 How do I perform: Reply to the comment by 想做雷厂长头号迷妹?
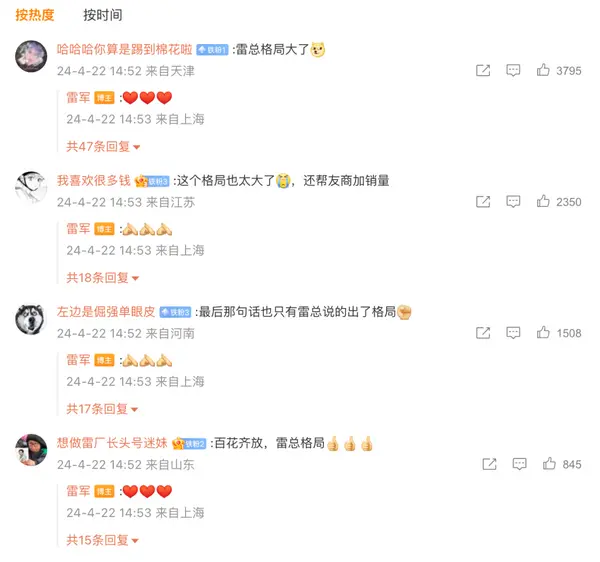(x=519, y=464)
